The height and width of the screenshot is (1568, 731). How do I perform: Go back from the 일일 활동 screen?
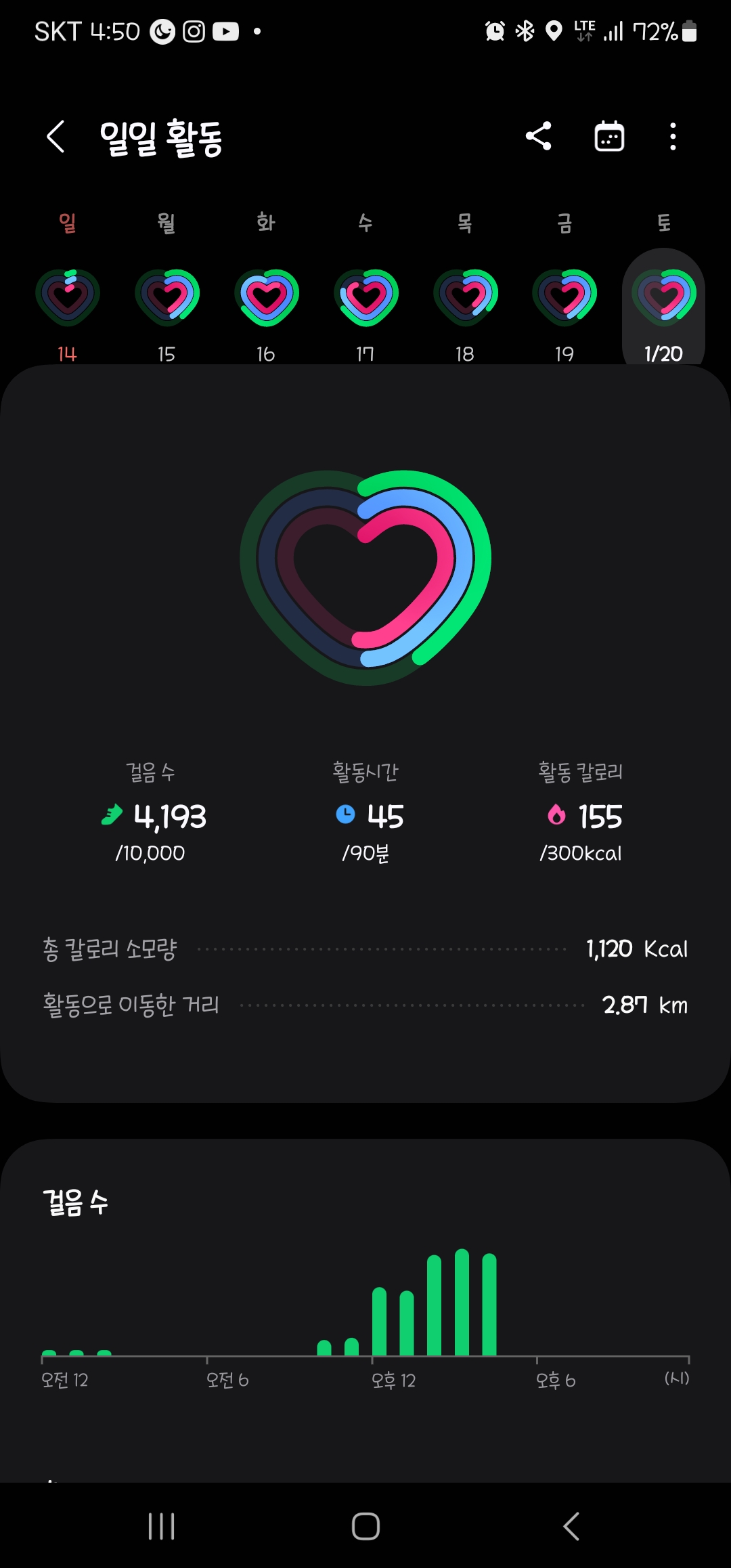[56, 137]
